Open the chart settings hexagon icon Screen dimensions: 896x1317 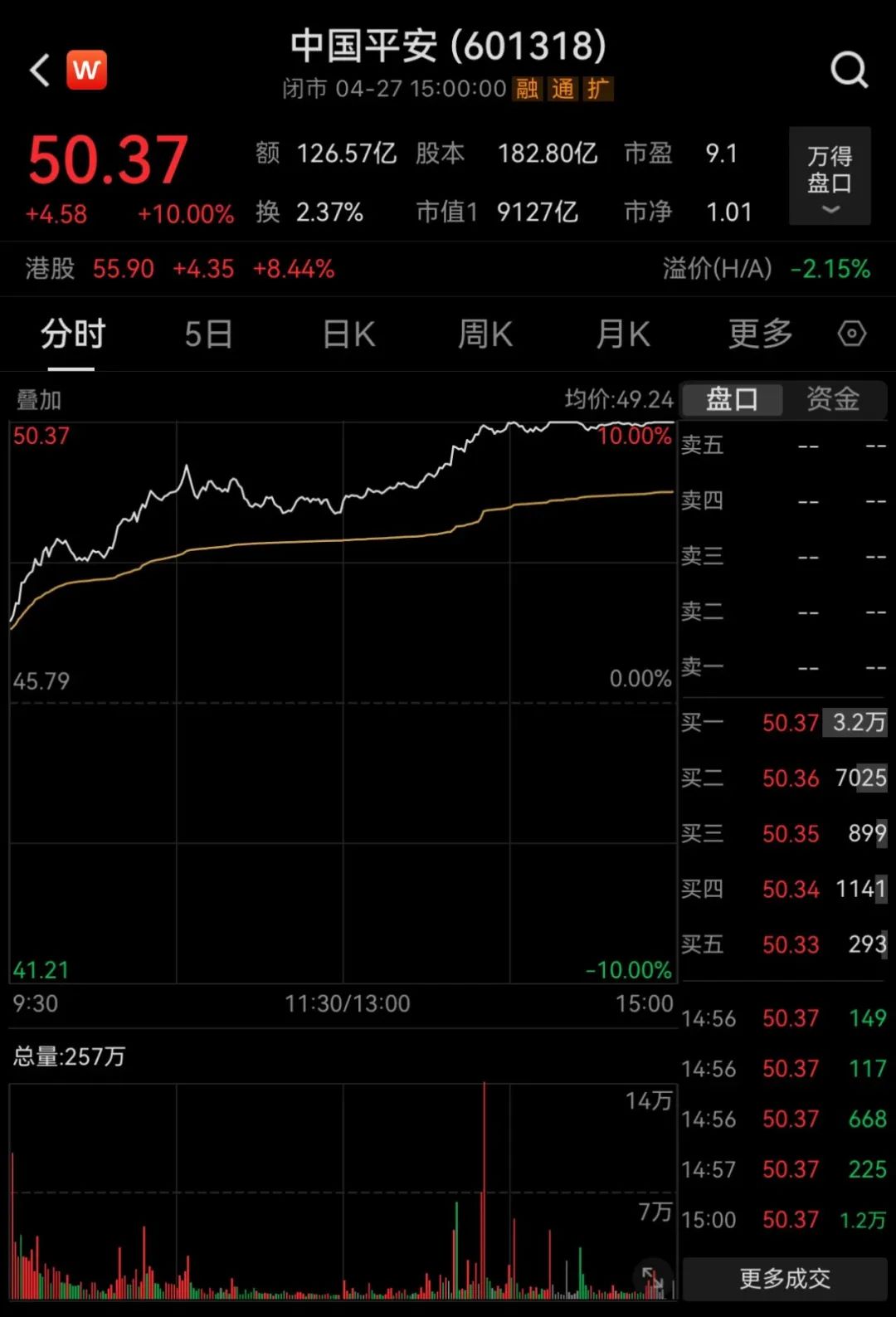click(x=852, y=334)
